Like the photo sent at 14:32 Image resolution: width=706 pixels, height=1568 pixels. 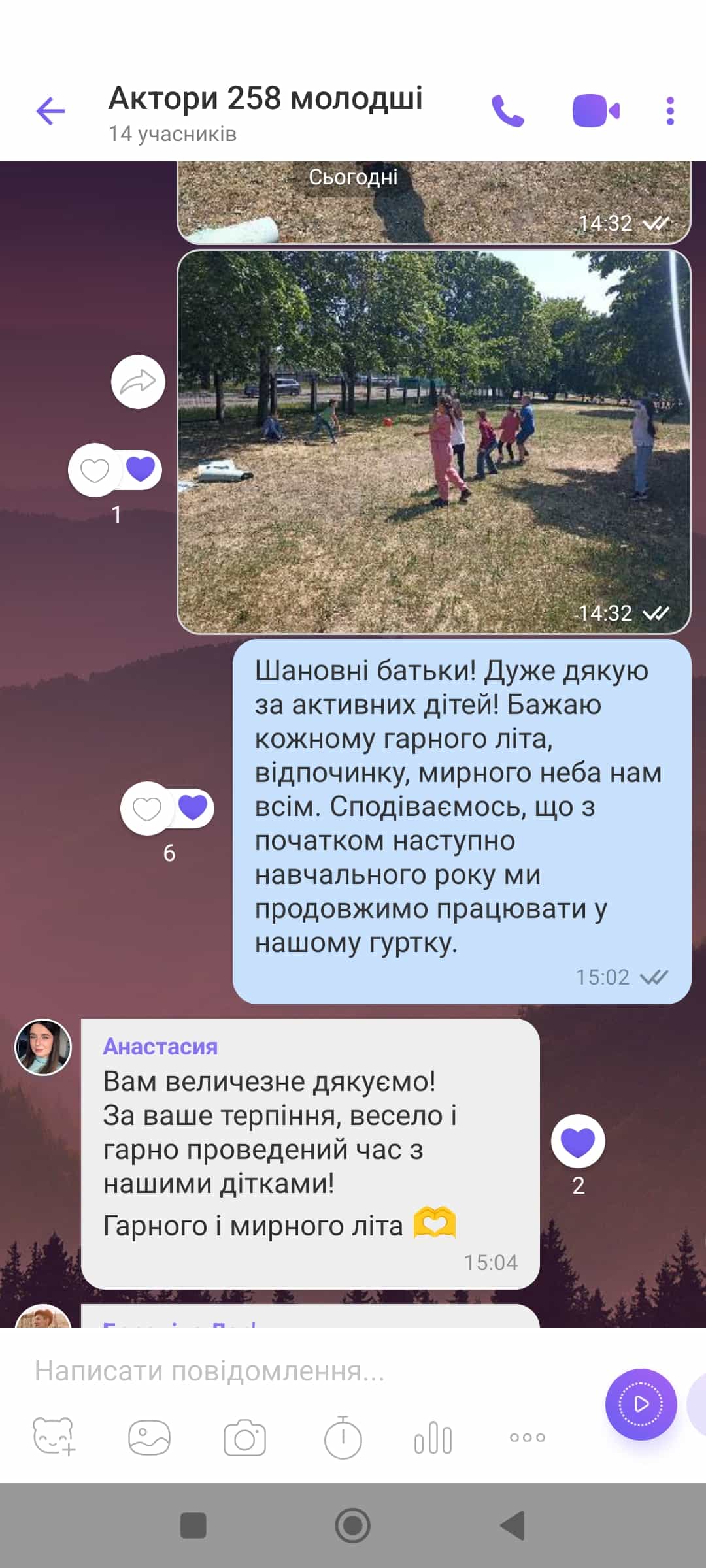pyautogui.click(x=95, y=470)
